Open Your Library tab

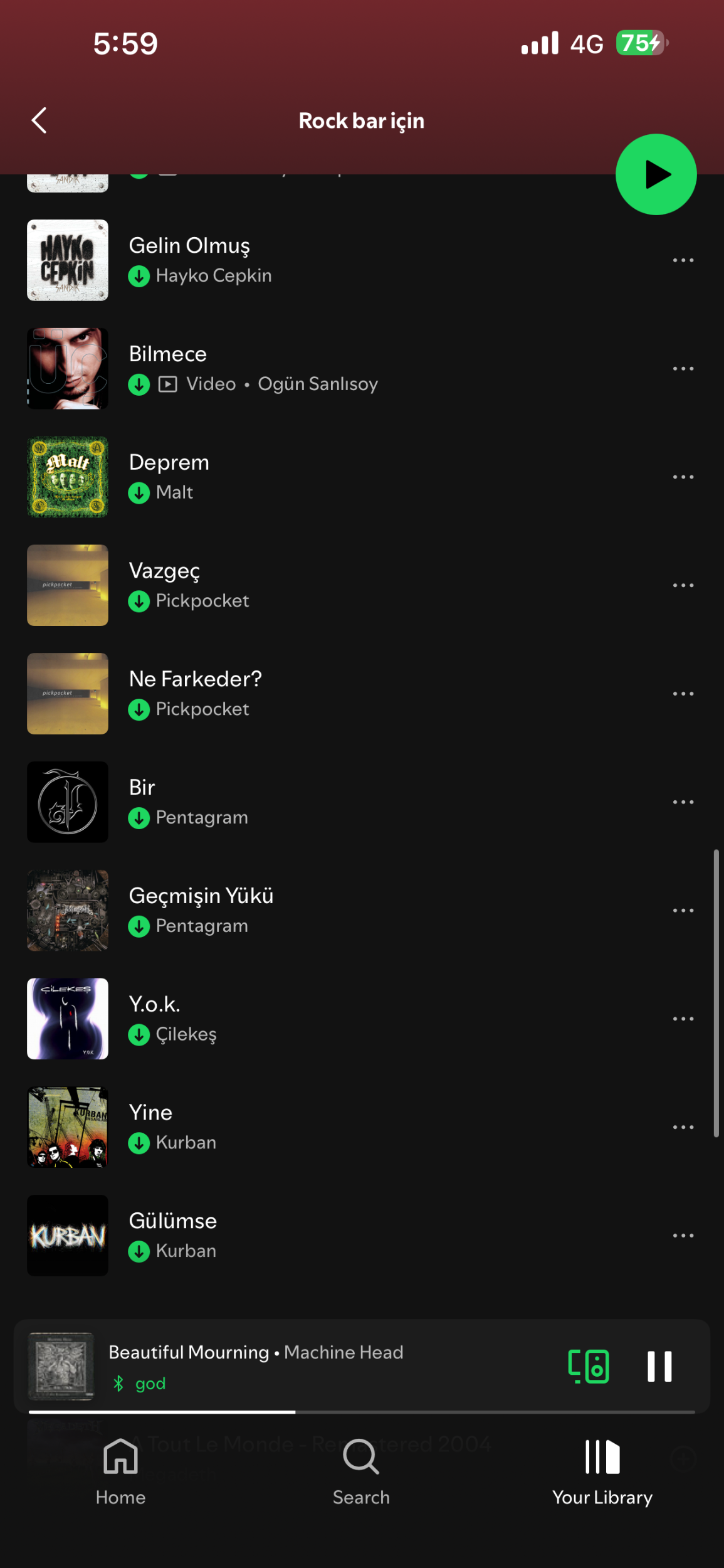point(602,1471)
